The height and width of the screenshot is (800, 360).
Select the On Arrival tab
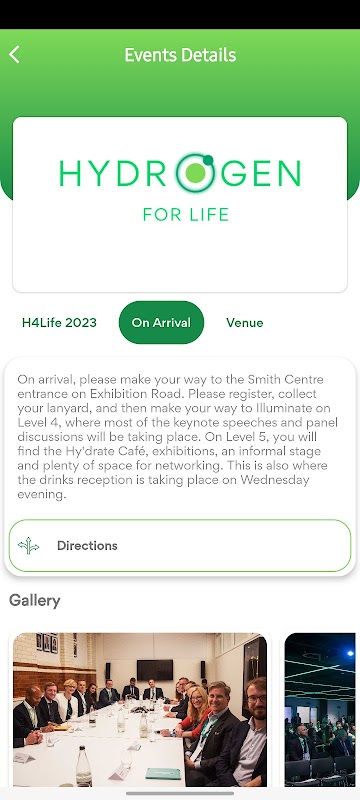coord(161,322)
